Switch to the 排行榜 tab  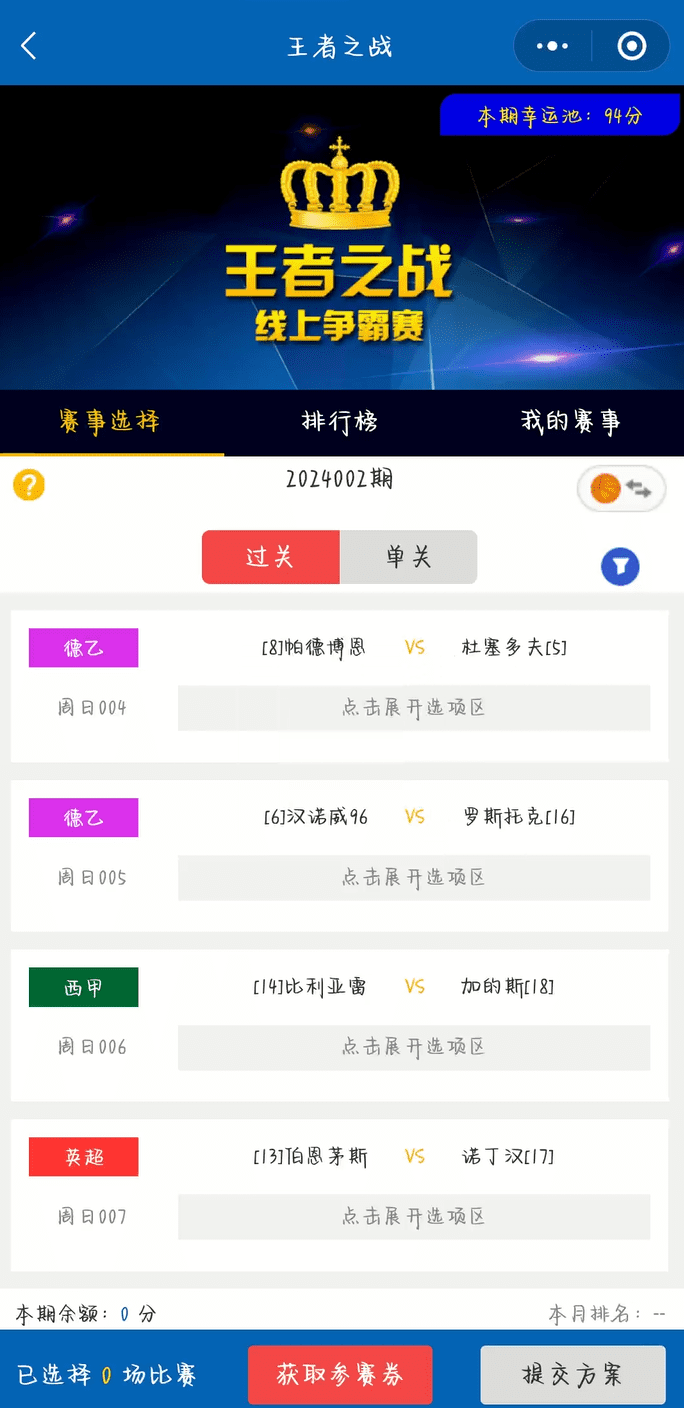click(340, 421)
